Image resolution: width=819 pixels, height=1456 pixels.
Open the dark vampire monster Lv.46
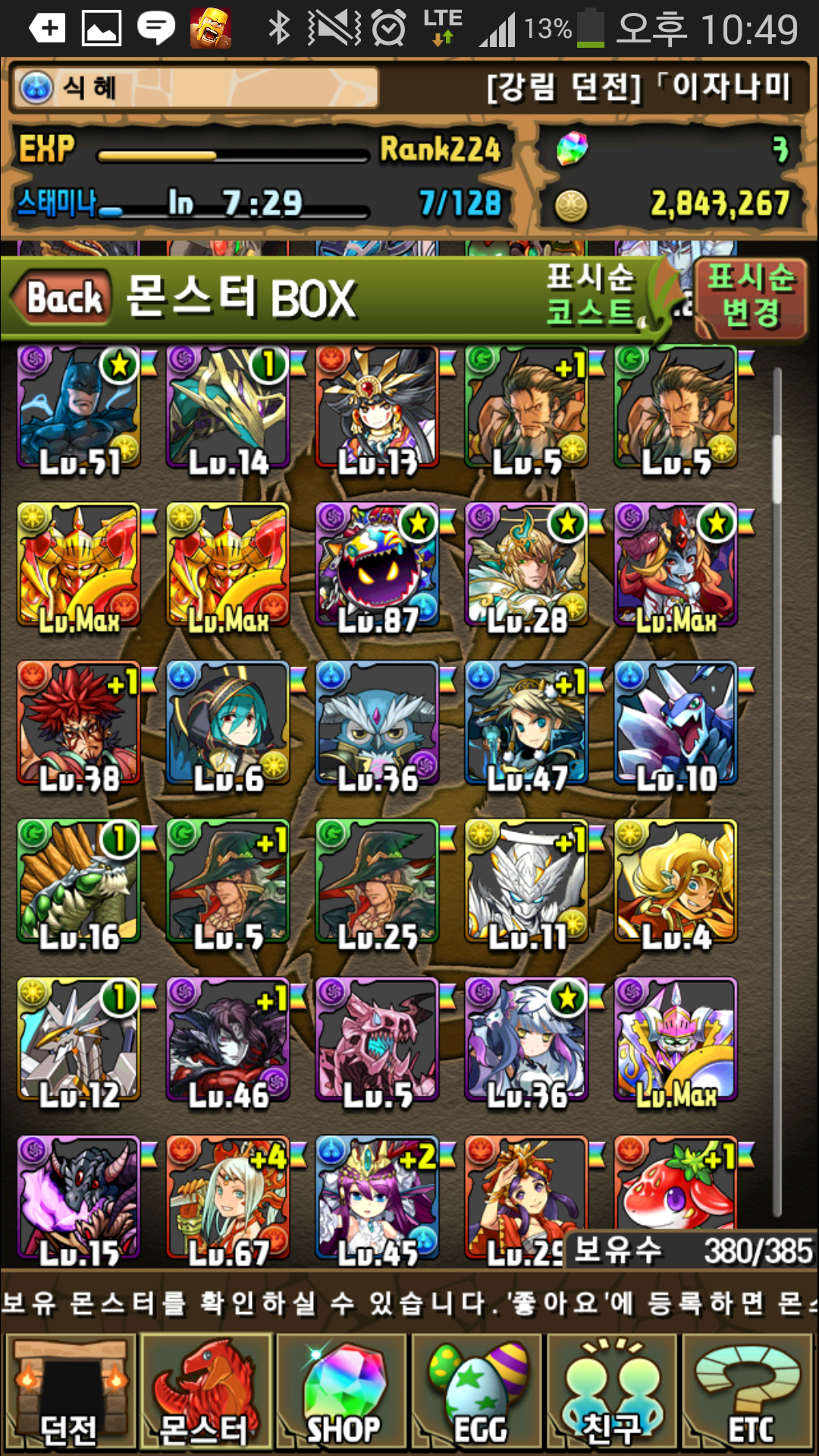pyautogui.click(x=227, y=1039)
